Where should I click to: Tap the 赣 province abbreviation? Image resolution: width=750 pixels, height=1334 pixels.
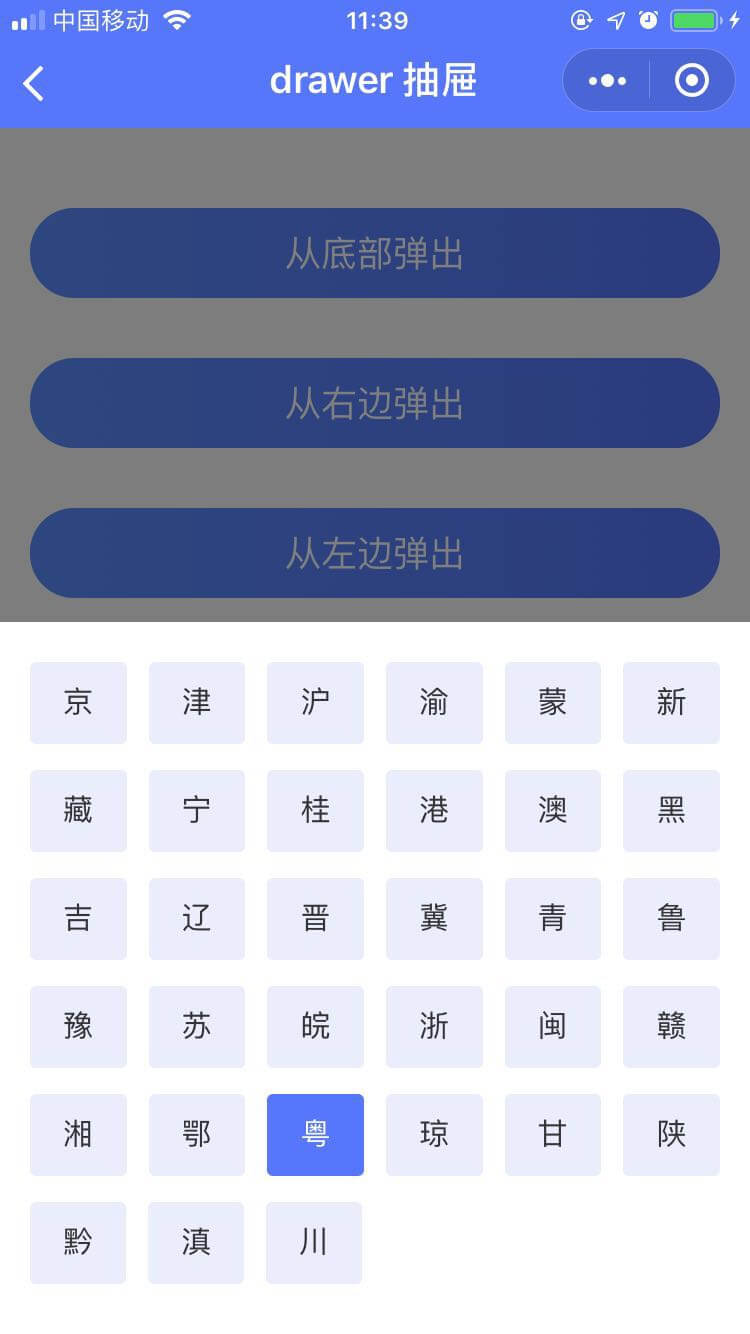pyautogui.click(x=671, y=1027)
